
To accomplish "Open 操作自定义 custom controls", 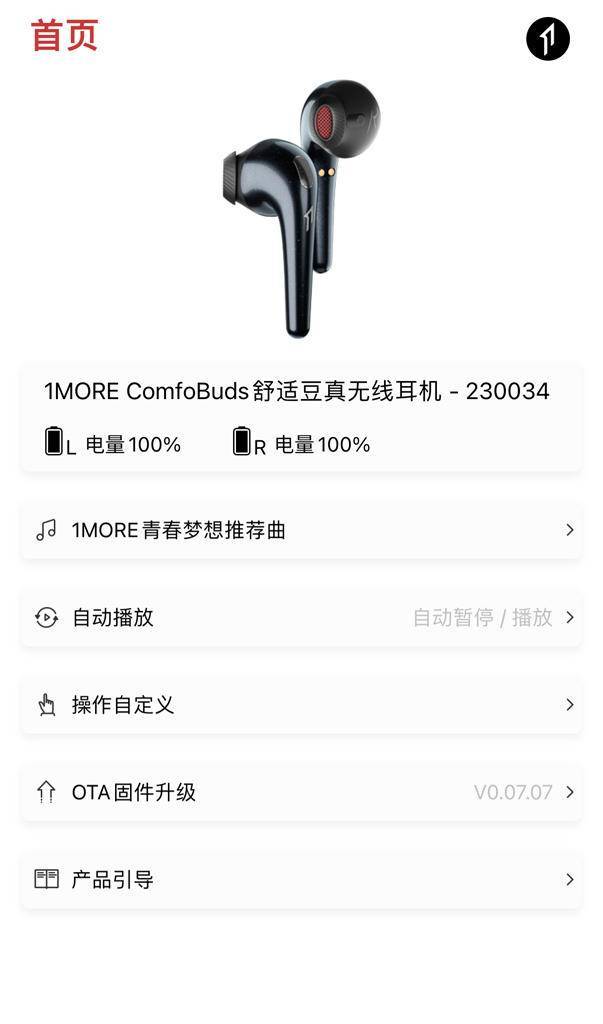I will [300, 705].
